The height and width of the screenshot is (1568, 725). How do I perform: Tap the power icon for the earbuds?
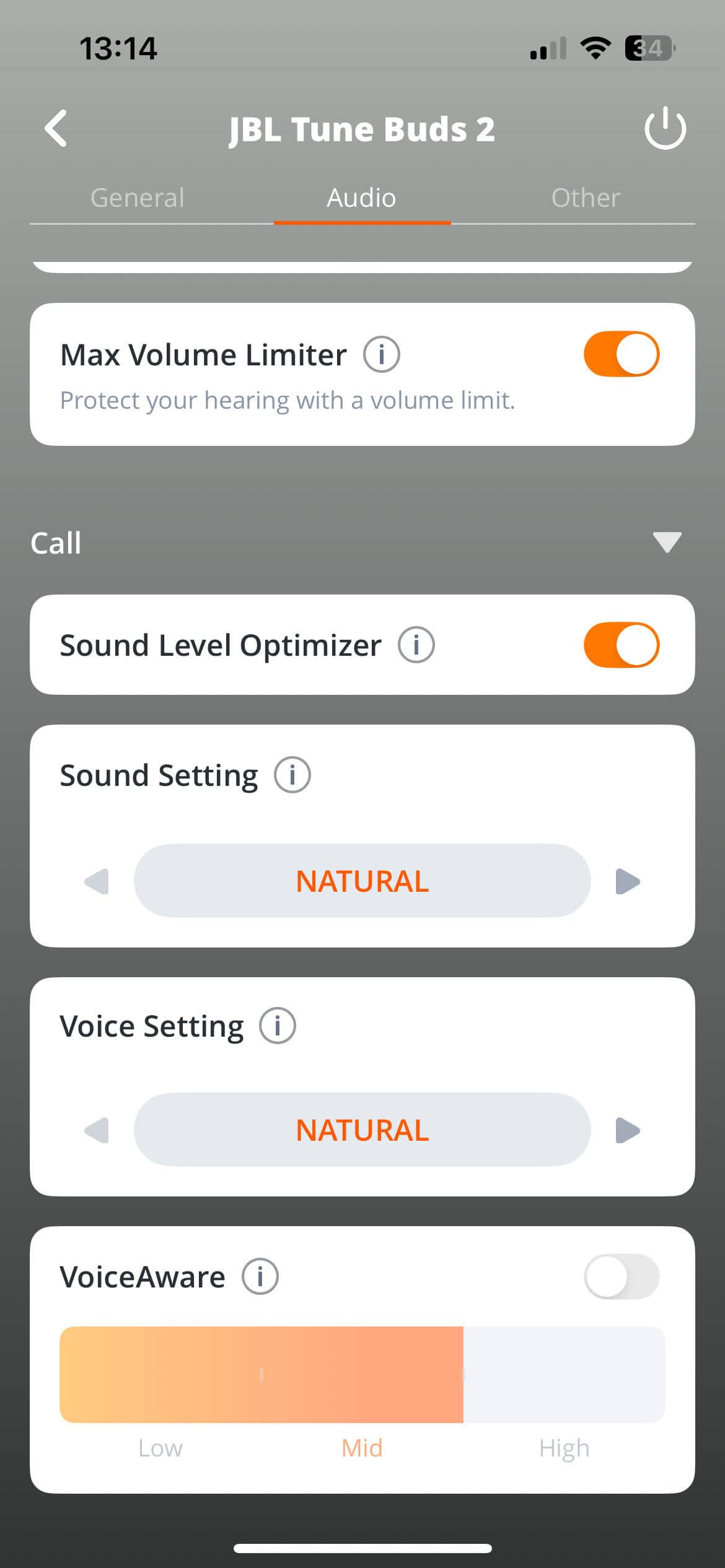(665, 128)
